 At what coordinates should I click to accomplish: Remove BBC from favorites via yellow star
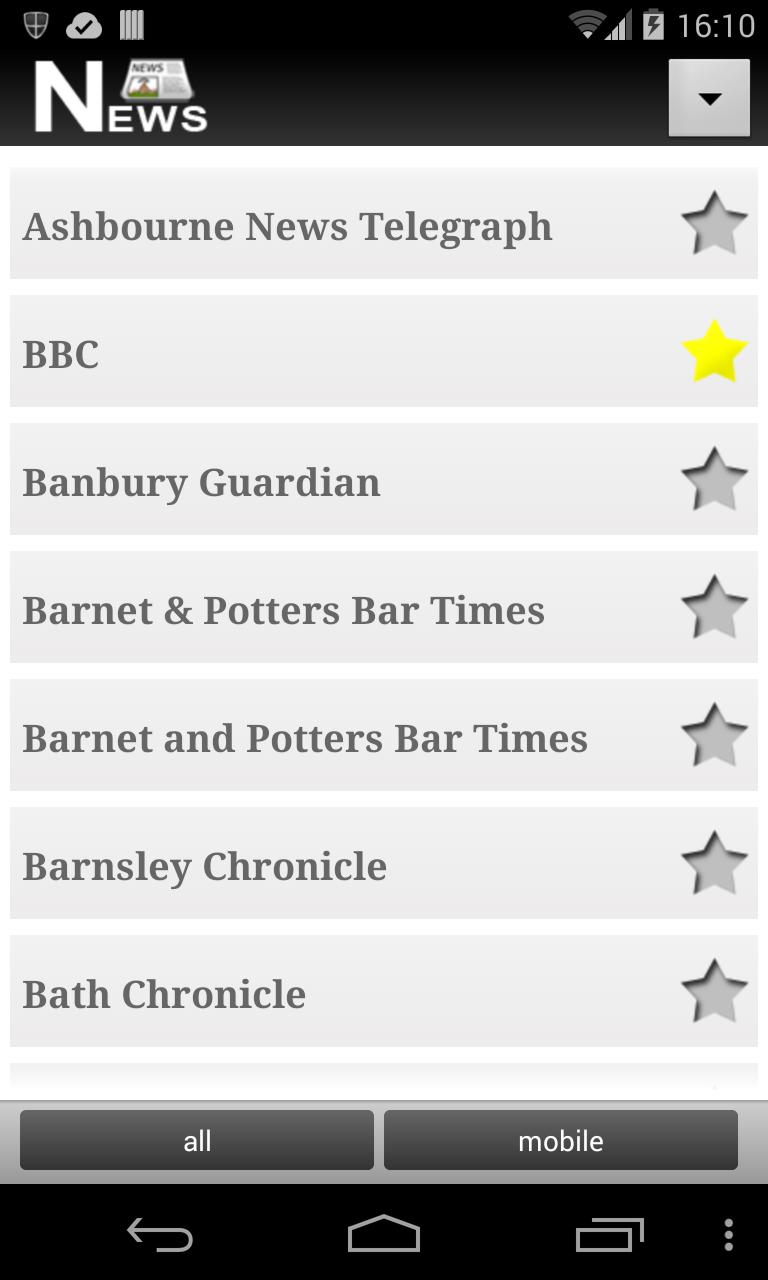(714, 352)
